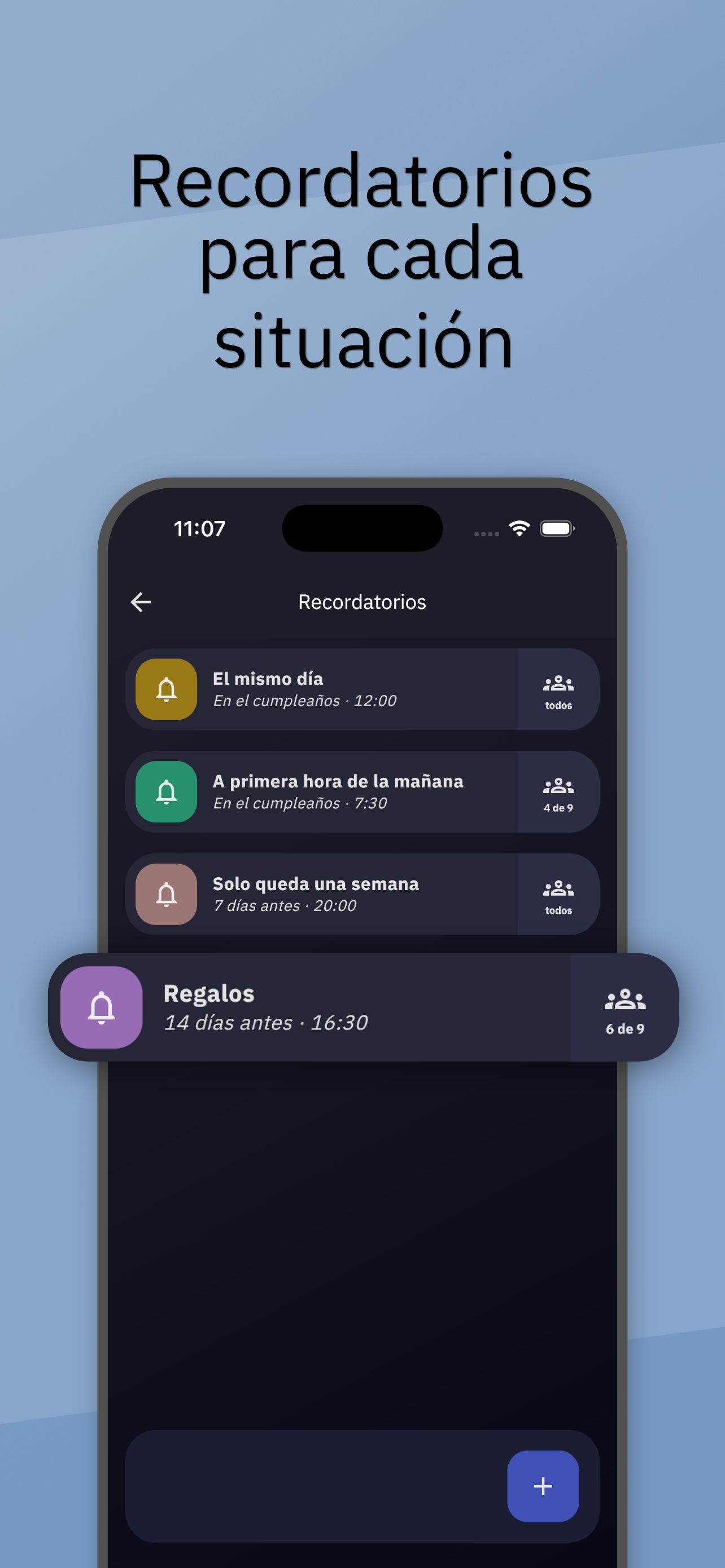Open A primera hora de la mañana reminder
Viewport: 725px width, 1568px height.
[x=335, y=791]
